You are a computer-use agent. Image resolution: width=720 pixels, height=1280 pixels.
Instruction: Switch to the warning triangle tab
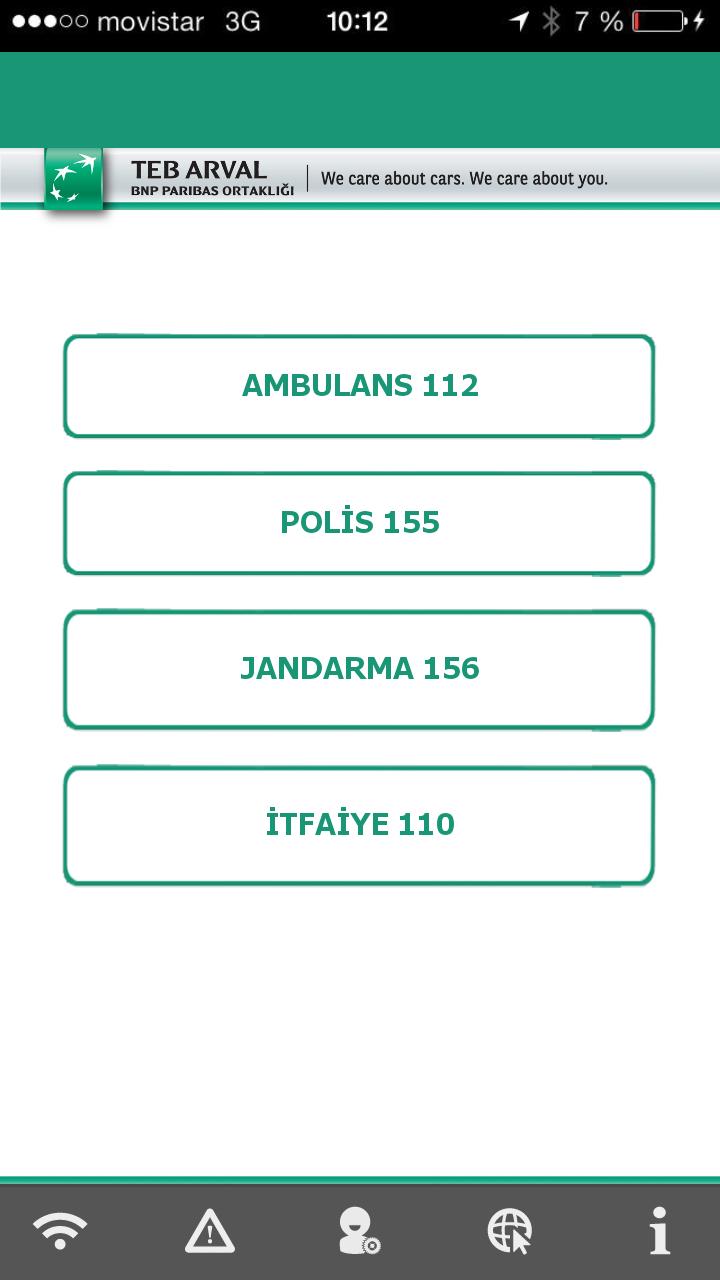click(x=210, y=1231)
